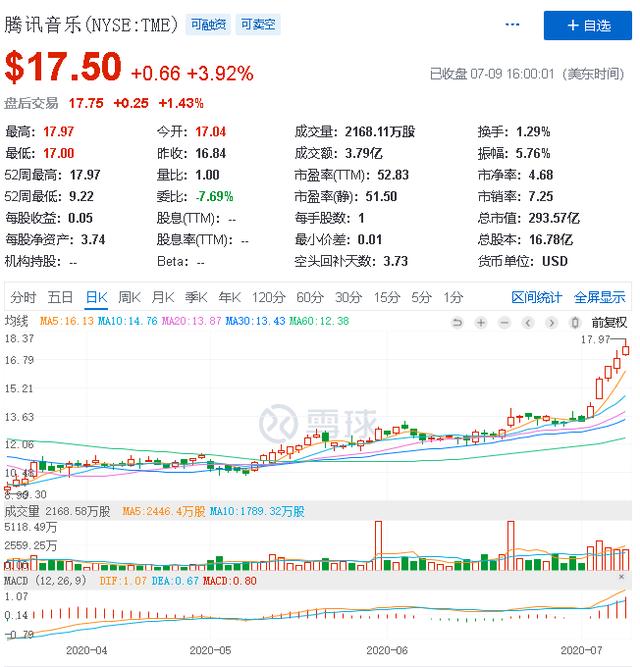View the 15分 chart interval
This screenshot has width=640, height=667.
tap(386, 297)
